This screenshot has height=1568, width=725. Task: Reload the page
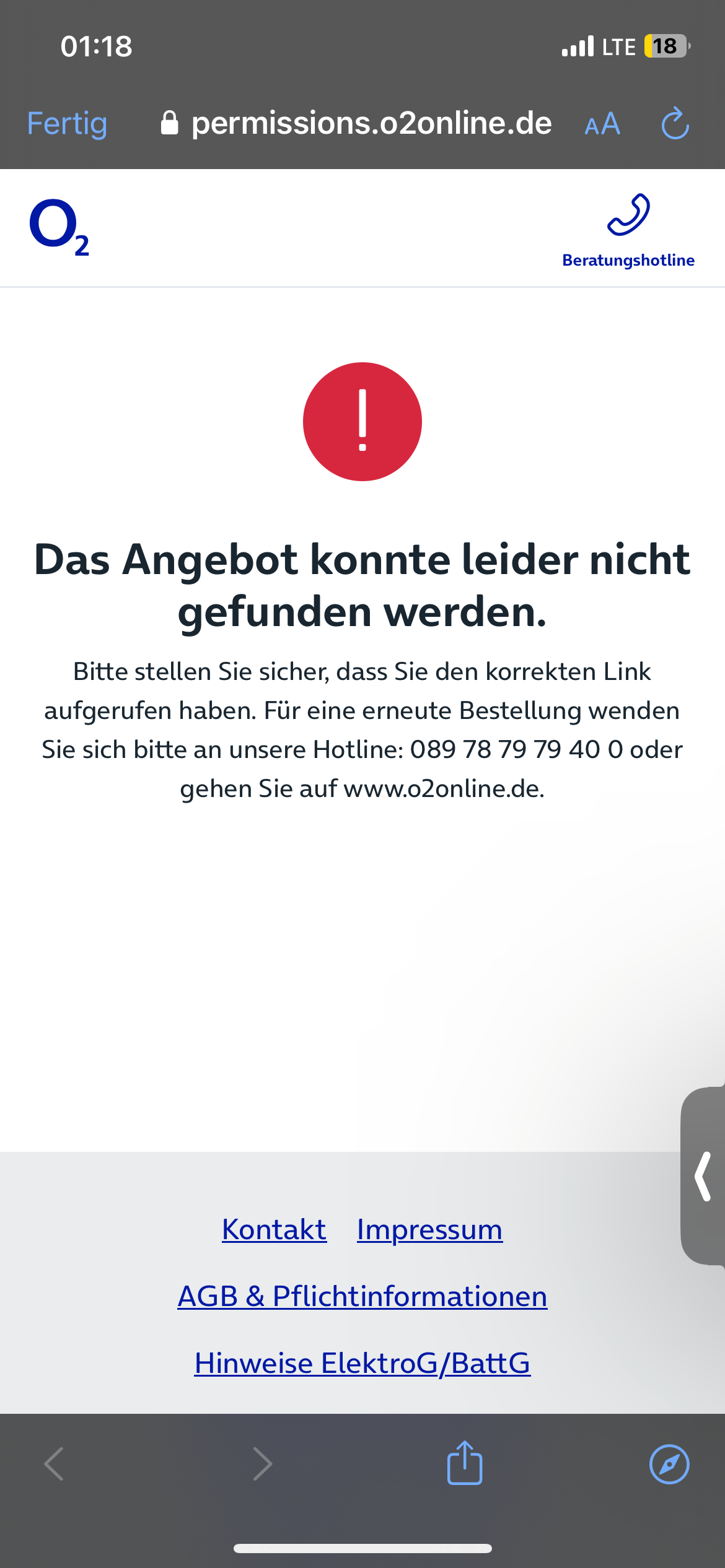point(675,124)
